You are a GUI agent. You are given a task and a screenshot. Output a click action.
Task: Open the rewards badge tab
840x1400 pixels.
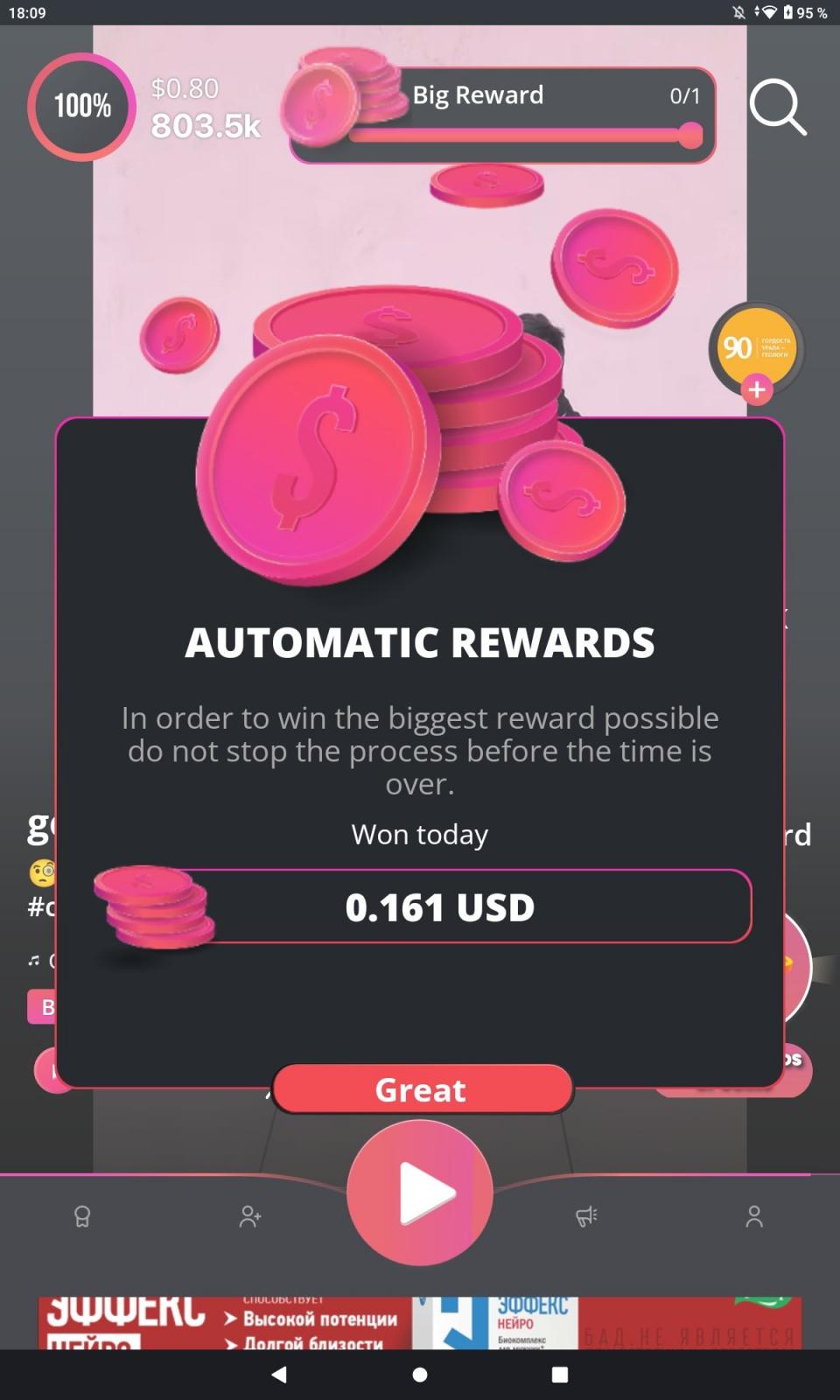click(x=82, y=1216)
